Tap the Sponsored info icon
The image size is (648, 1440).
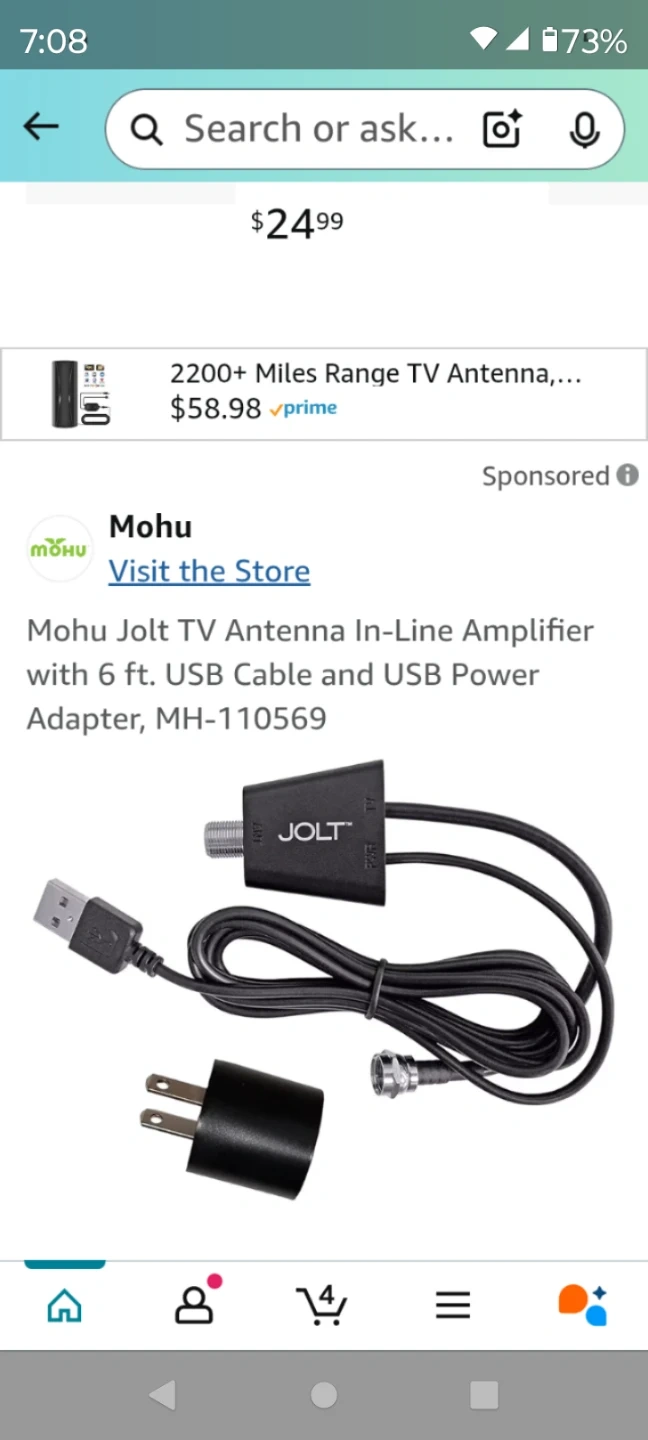[628, 475]
